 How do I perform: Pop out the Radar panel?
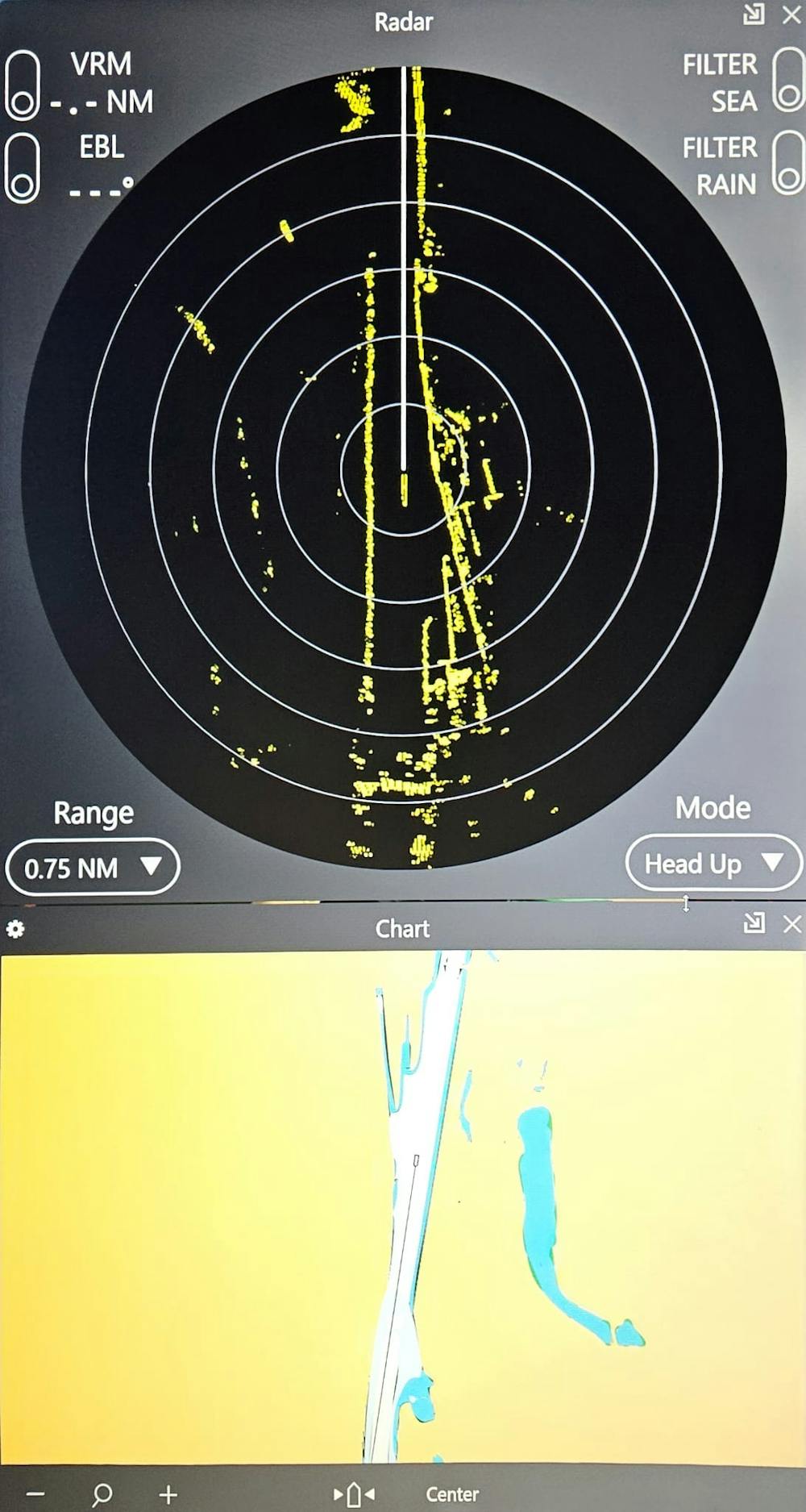click(754, 15)
